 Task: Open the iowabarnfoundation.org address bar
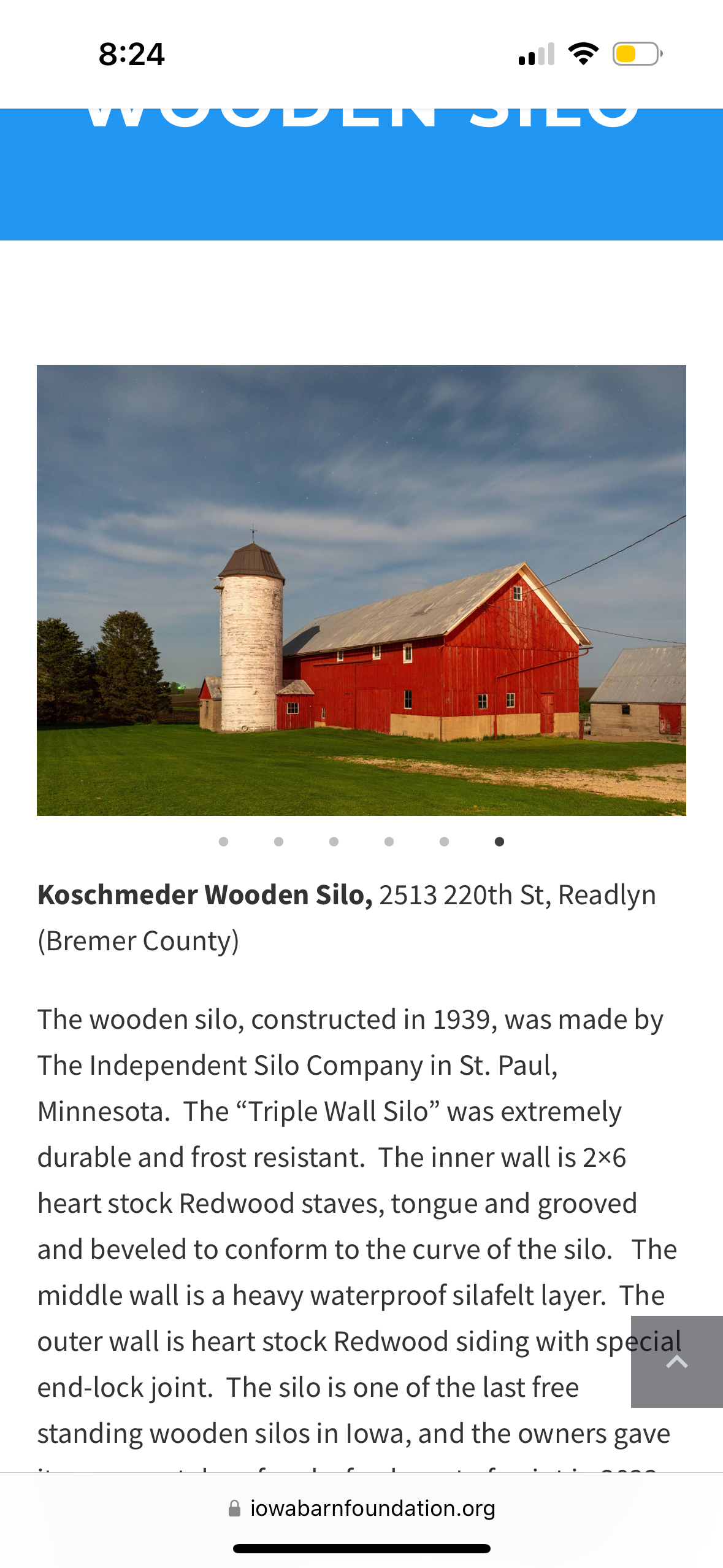362,1508
